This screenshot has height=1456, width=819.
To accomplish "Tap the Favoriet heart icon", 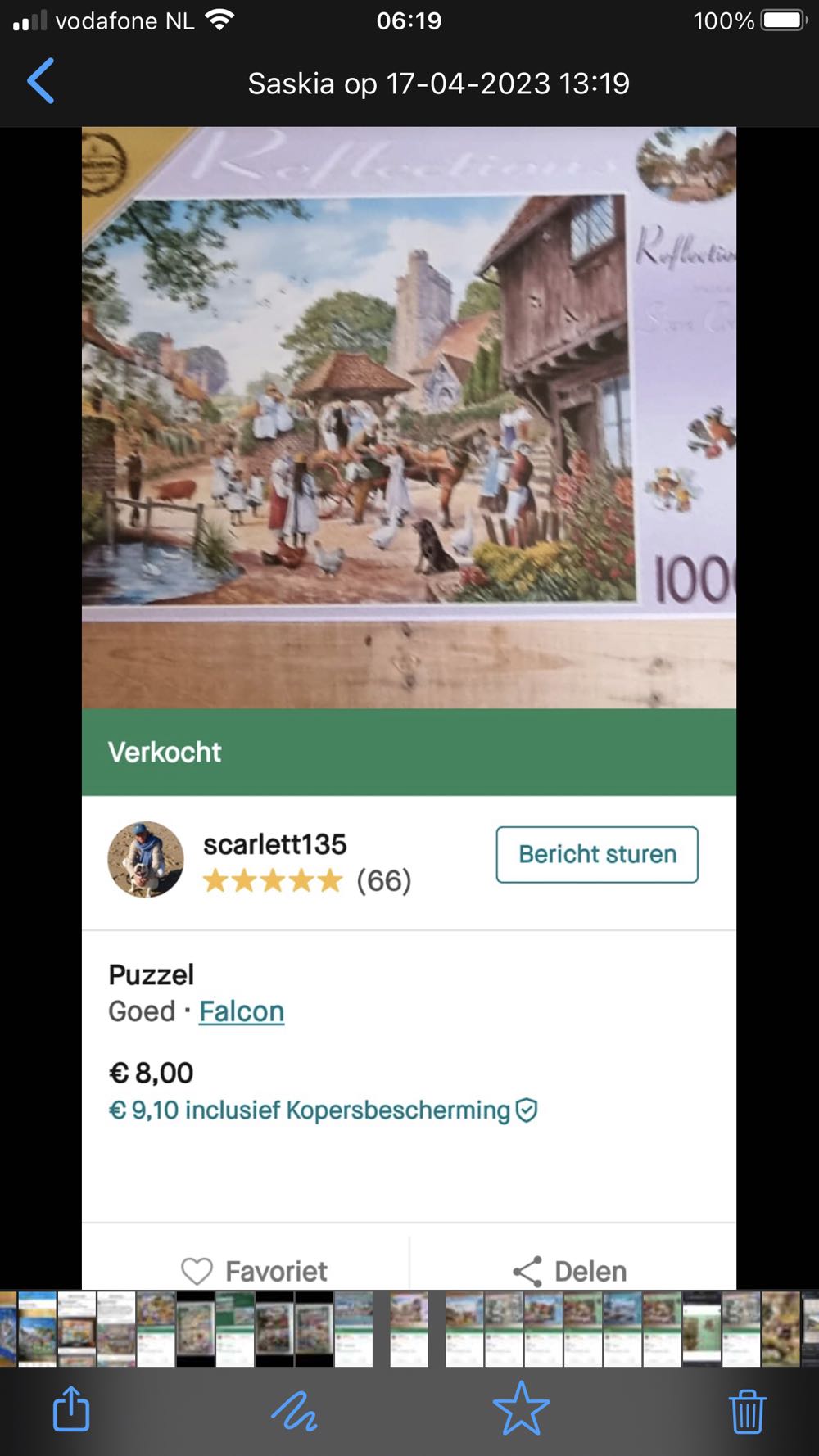I will (196, 1270).
